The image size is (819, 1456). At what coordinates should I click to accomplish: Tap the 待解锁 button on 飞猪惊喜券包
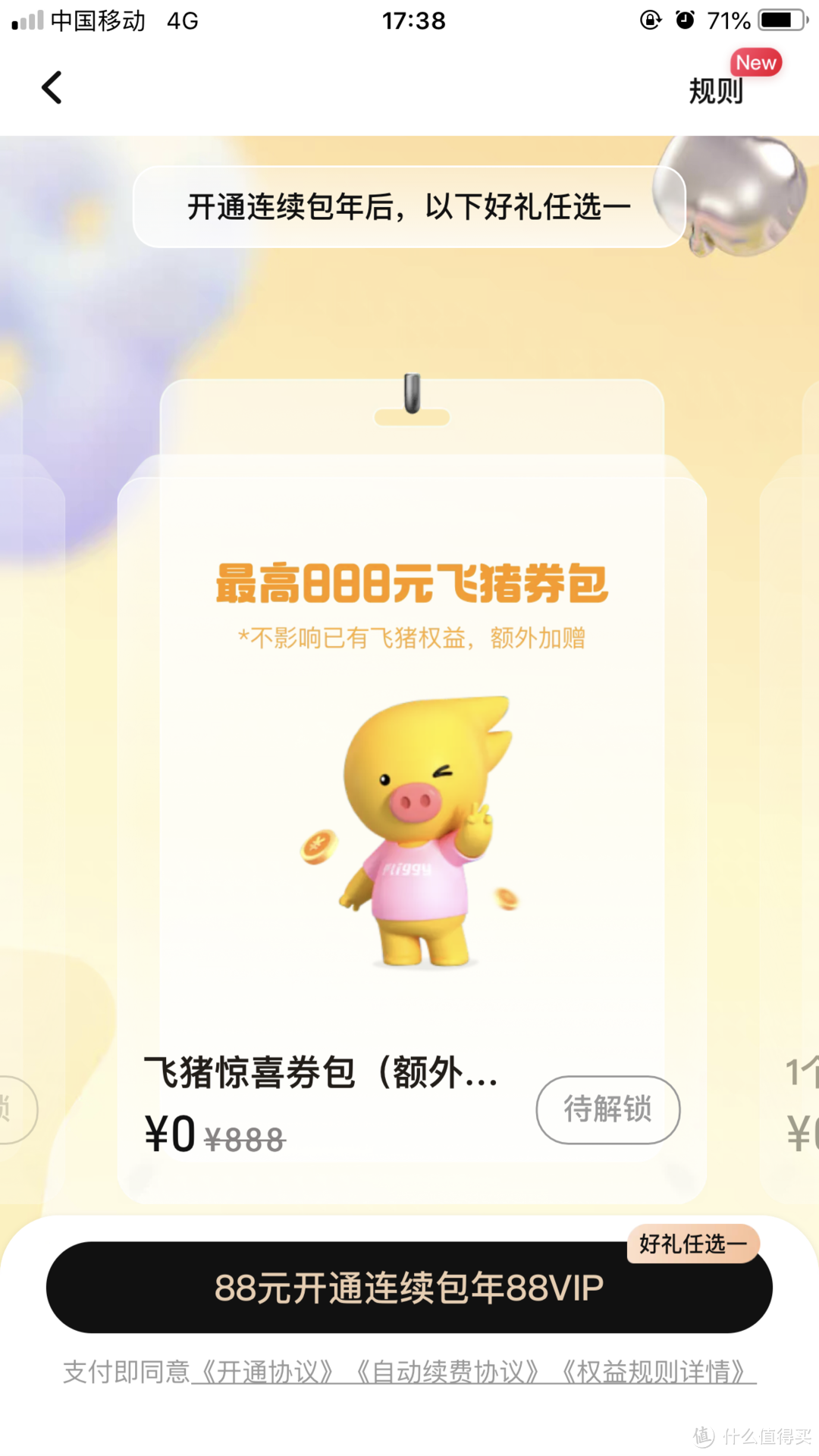click(607, 1109)
